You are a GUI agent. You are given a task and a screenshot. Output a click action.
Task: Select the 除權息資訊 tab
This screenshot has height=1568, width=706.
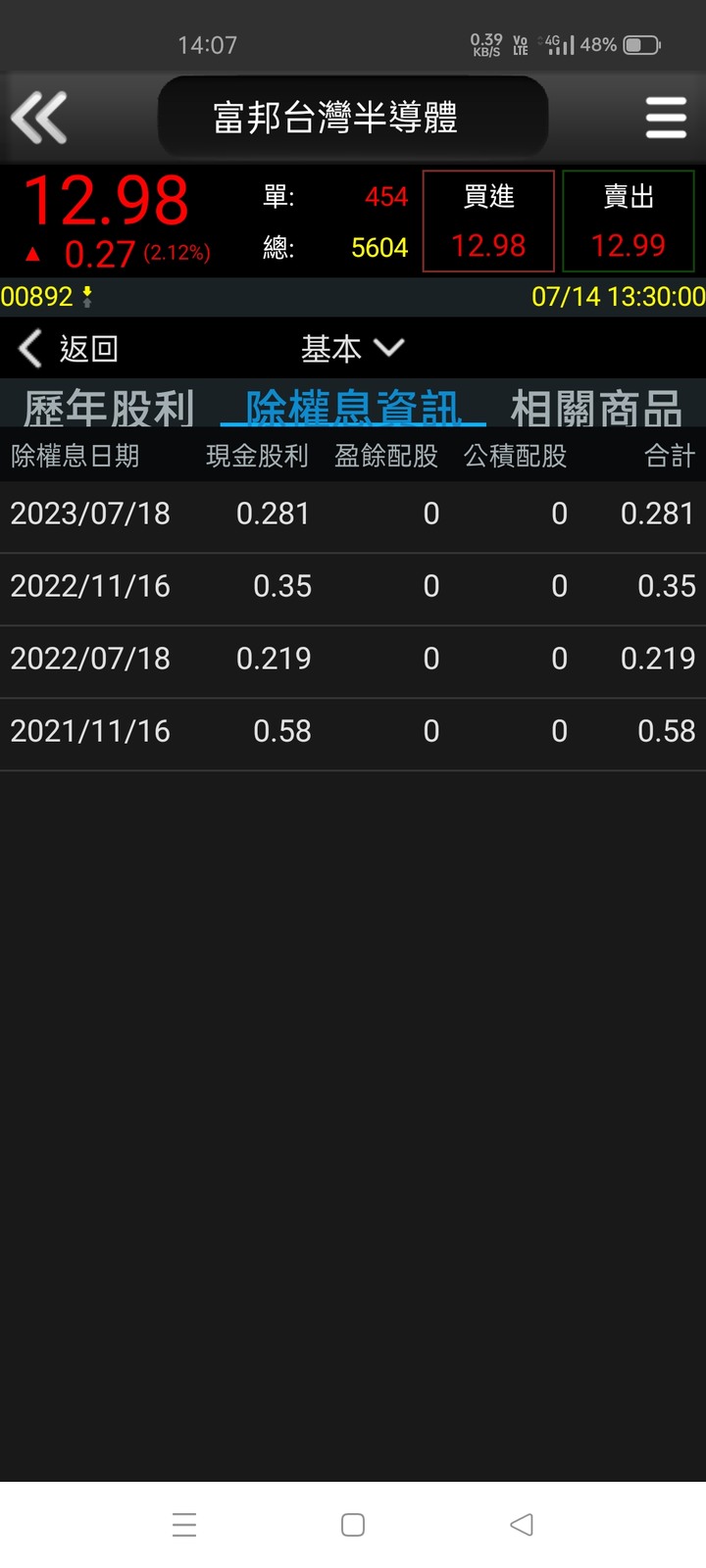353,408
